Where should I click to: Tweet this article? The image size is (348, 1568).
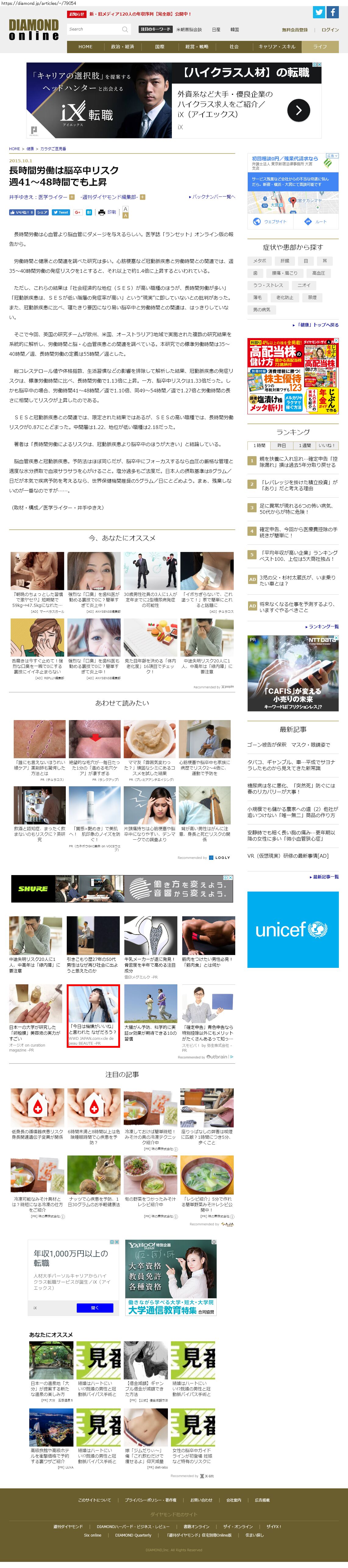coord(61,212)
